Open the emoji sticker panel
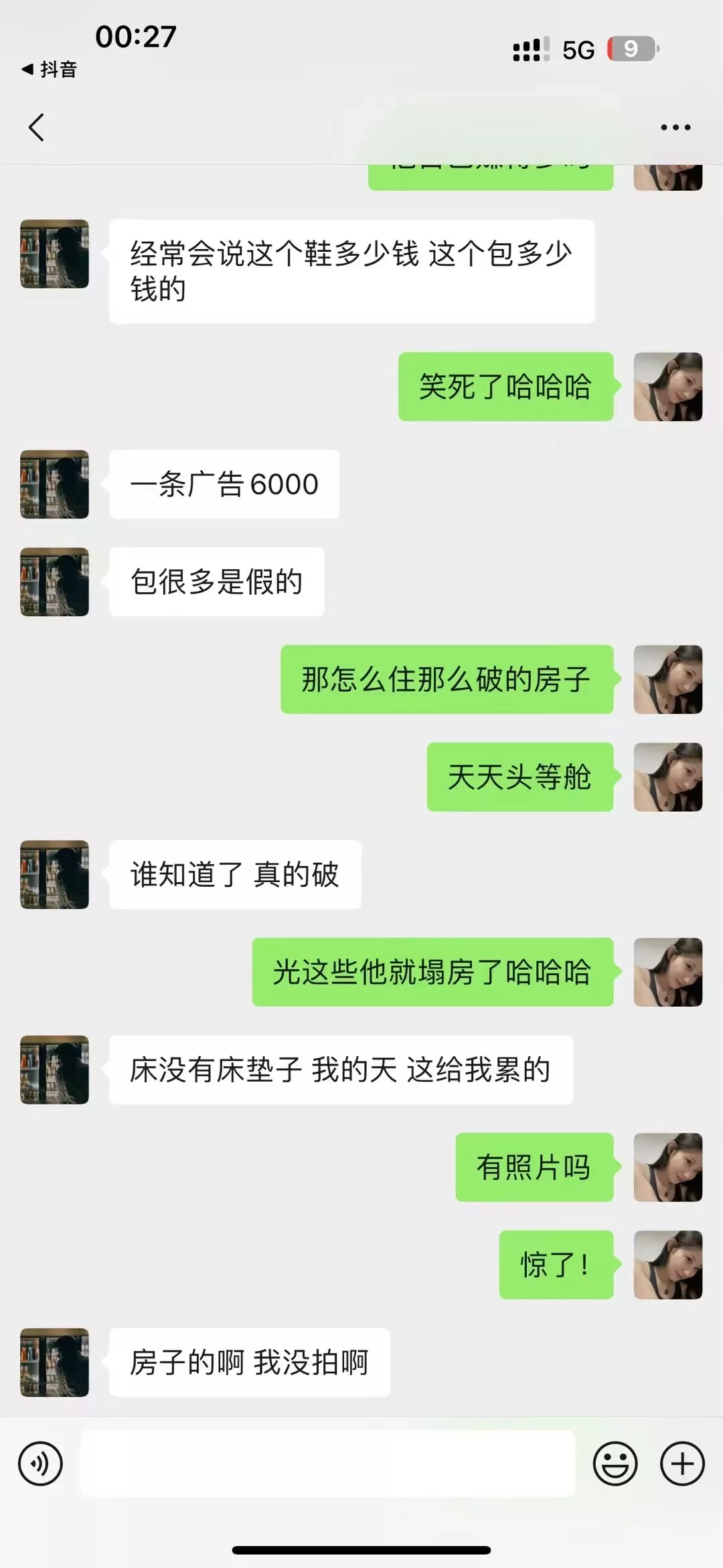Viewport: 723px width, 1568px height. pyautogui.click(x=615, y=1464)
